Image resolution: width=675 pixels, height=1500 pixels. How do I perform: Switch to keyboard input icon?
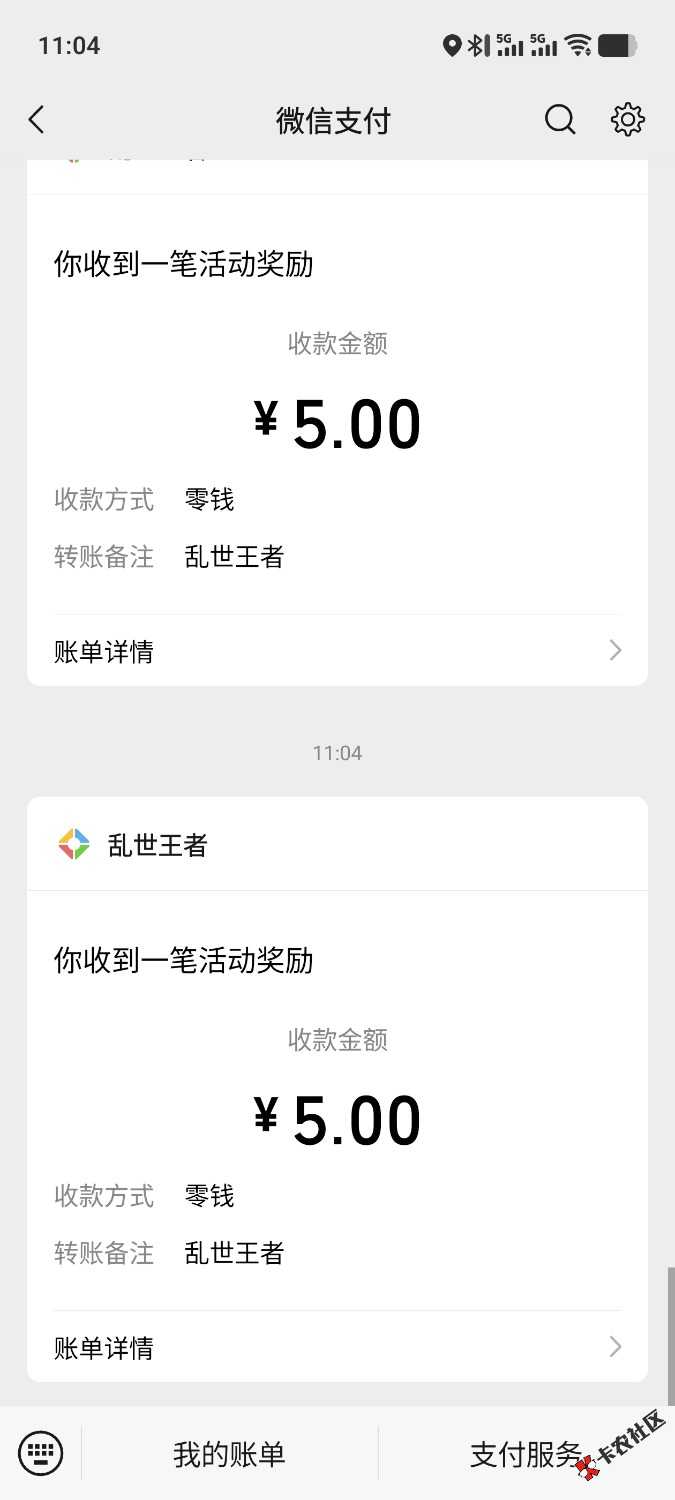(41, 1453)
